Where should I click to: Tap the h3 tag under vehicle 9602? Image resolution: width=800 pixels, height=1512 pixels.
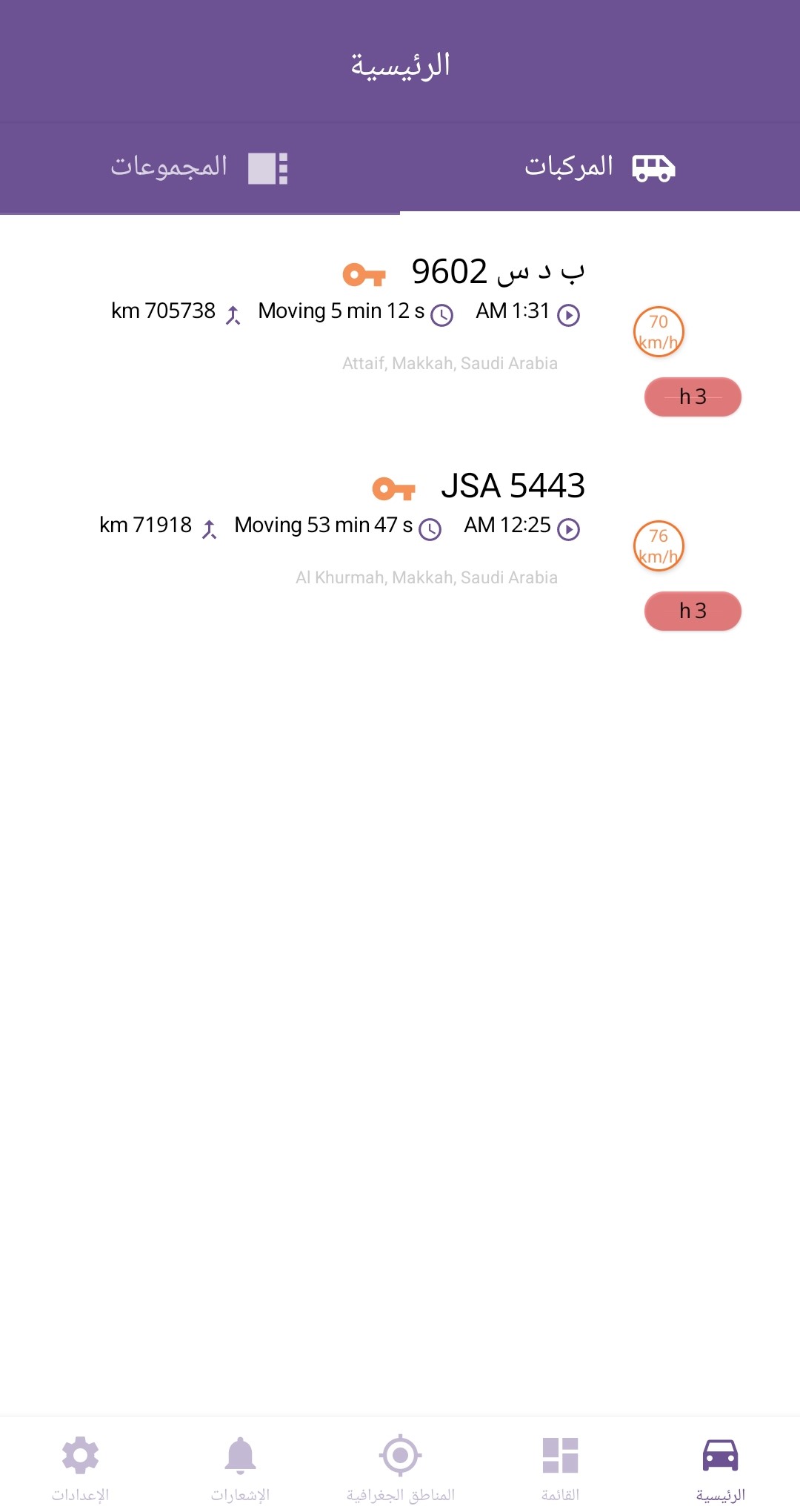tap(693, 397)
